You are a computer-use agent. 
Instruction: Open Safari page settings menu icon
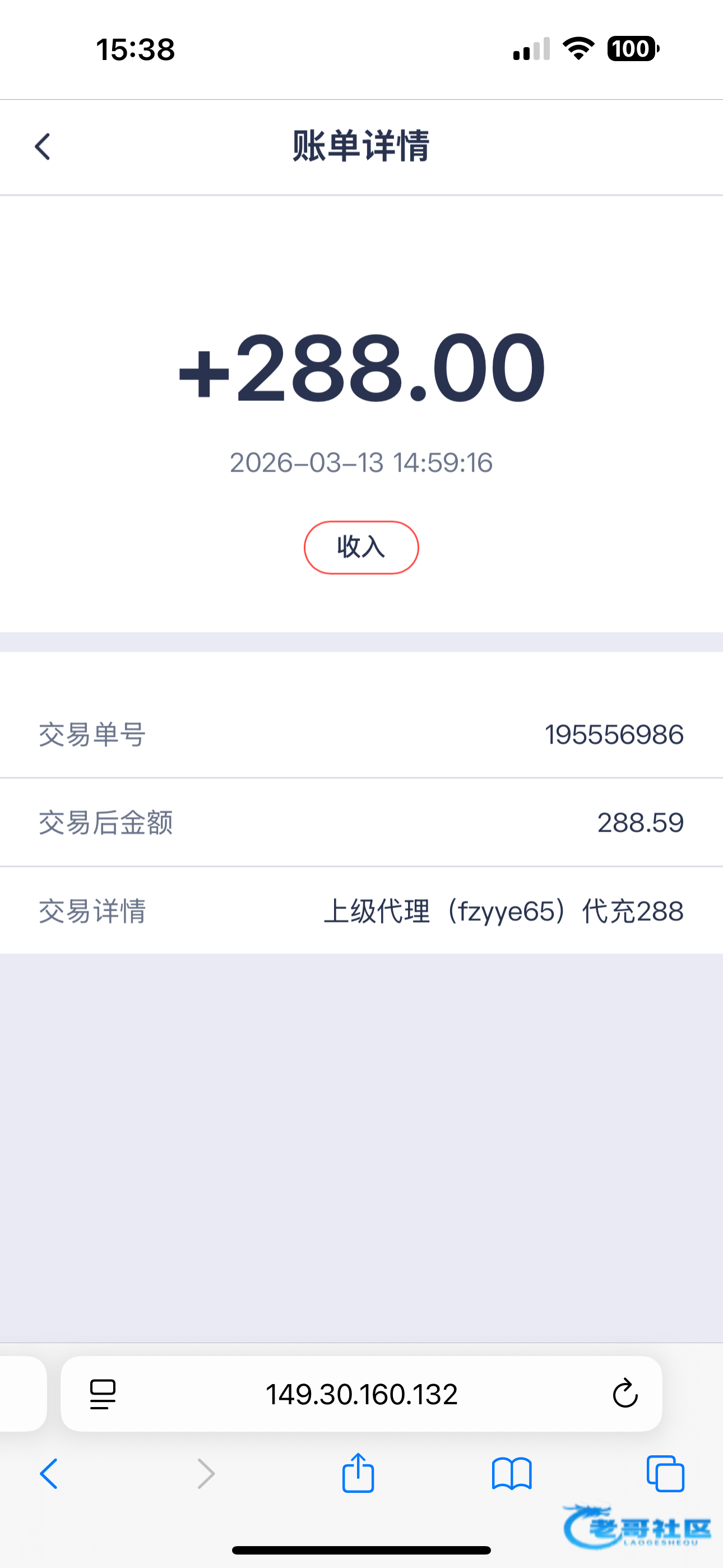point(102,1394)
